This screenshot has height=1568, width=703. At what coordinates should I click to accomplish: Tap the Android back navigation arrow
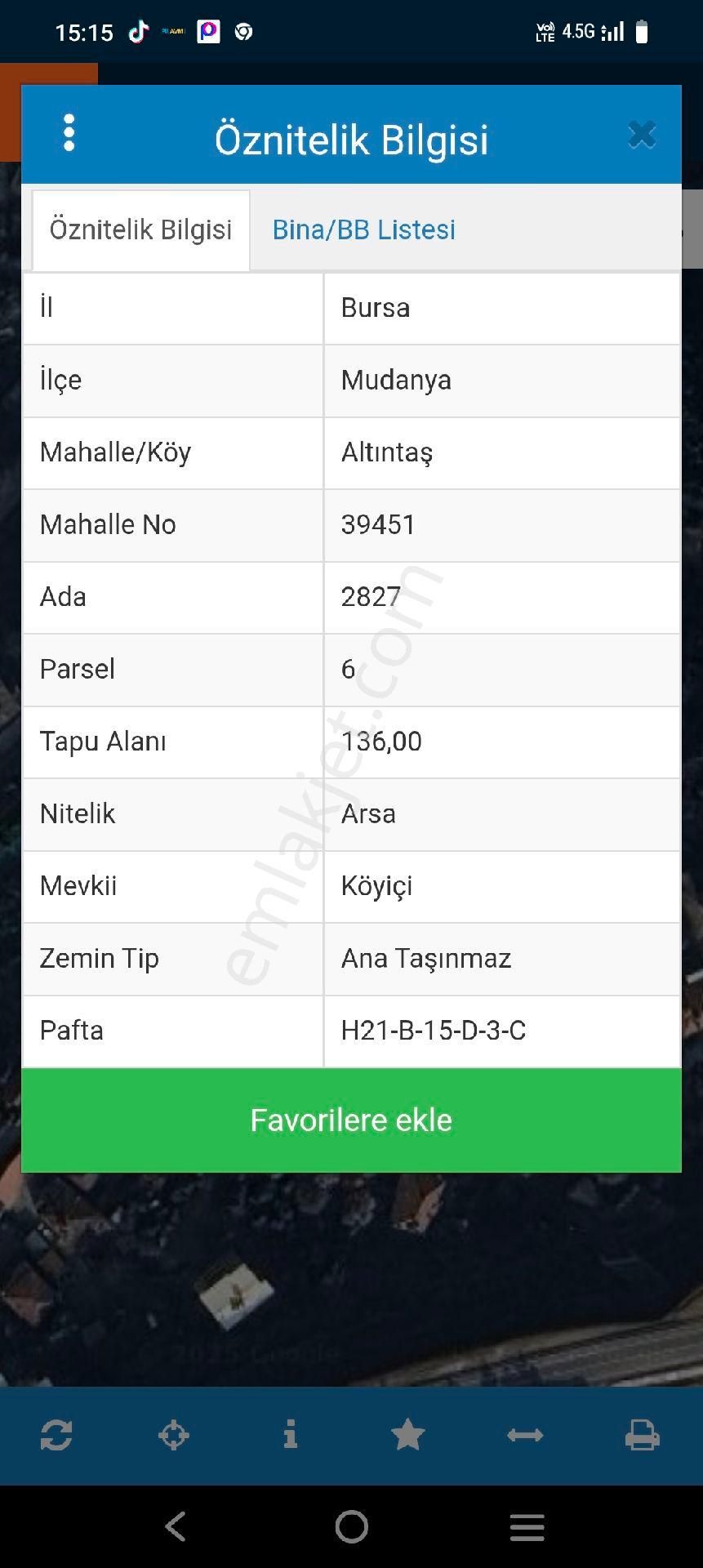(x=176, y=1526)
